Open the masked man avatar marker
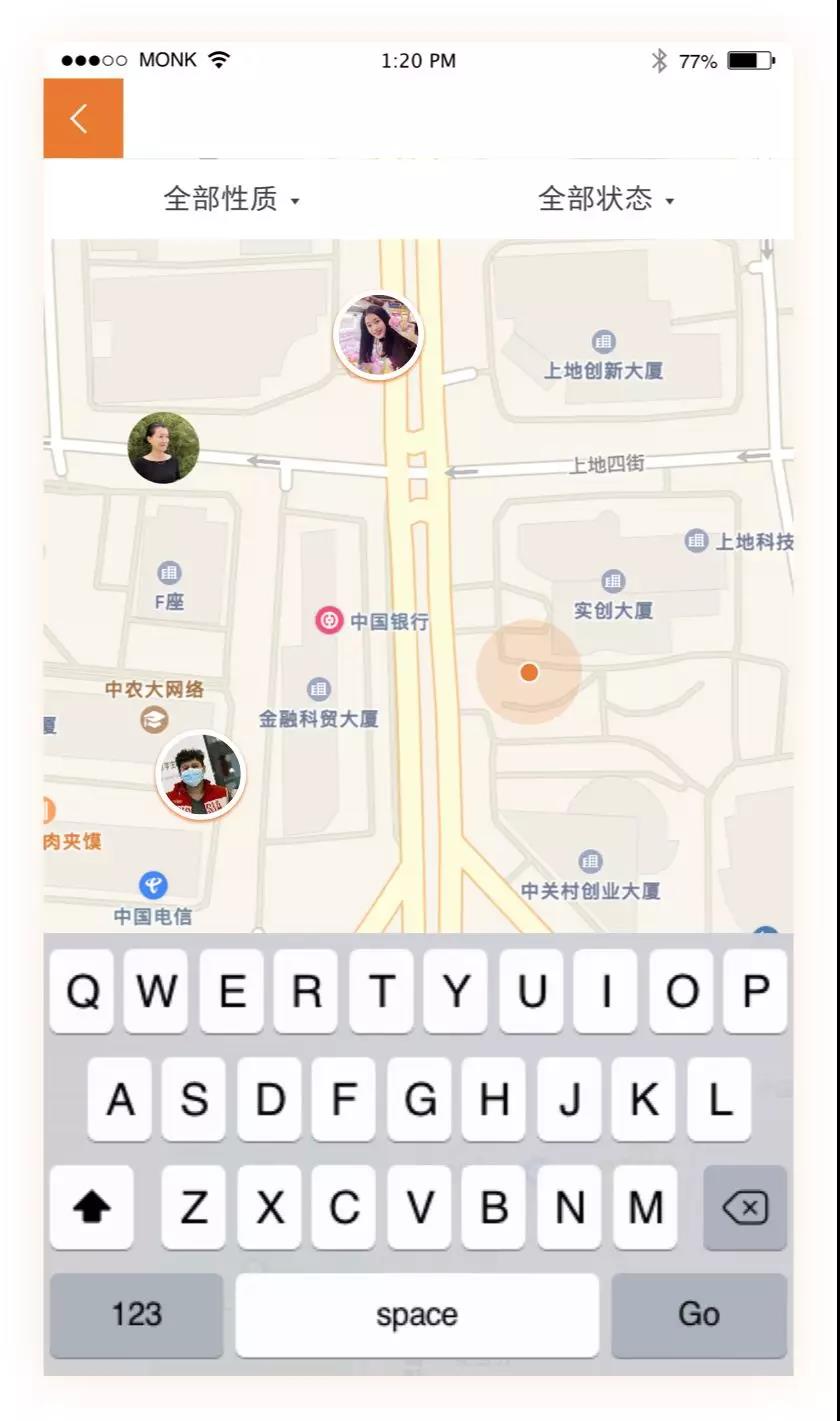Image resolution: width=840 pixels, height=1421 pixels. [x=200, y=775]
